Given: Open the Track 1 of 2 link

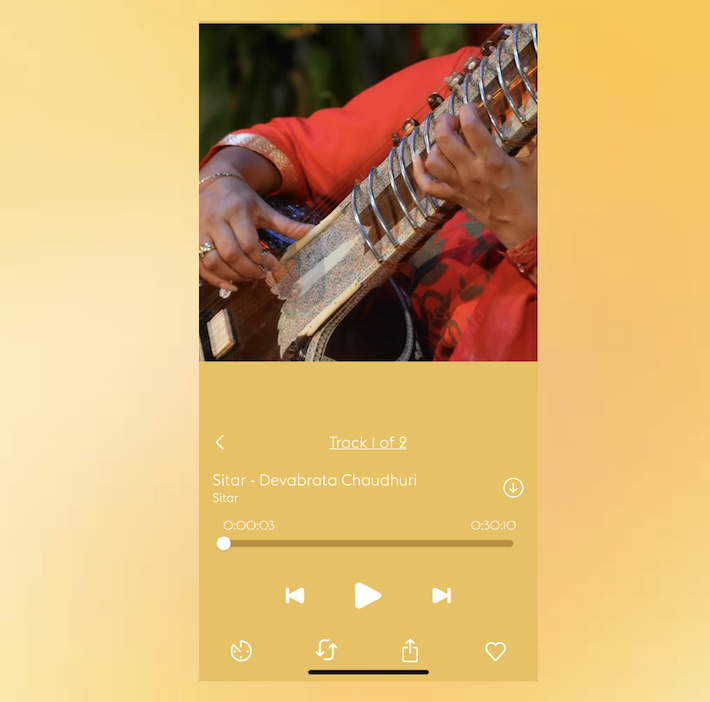Looking at the screenshot, I should [x=368, y=442].
